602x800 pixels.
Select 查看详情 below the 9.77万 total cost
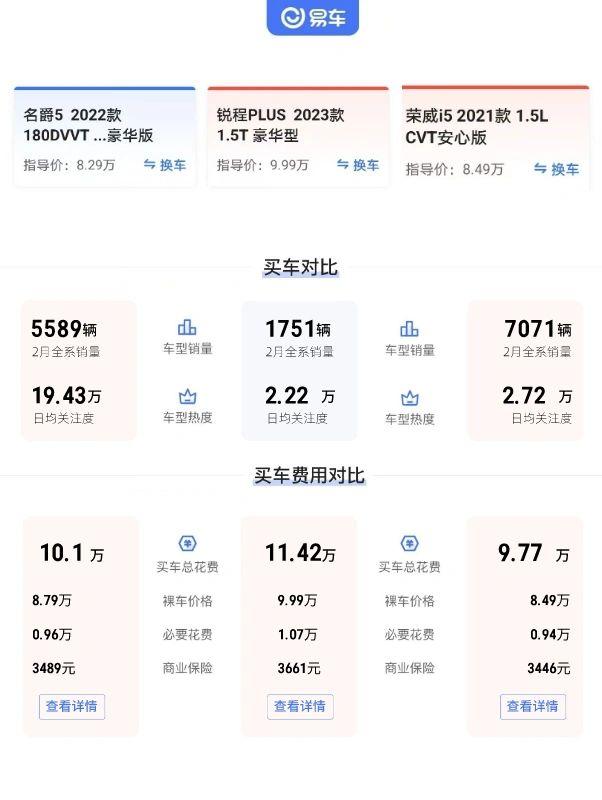pyautogui.click(x=533, y=706)
